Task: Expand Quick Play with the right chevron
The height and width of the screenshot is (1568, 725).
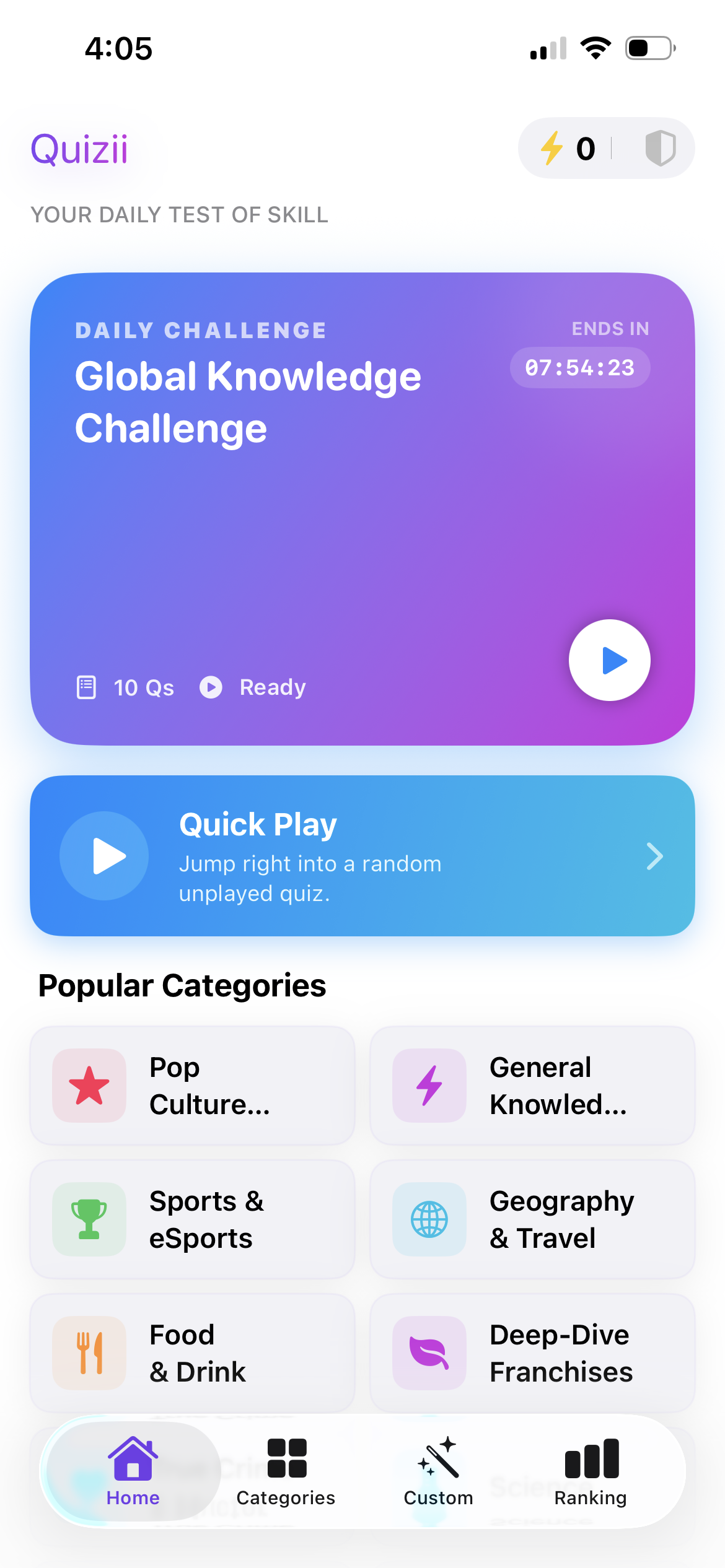Action: coord(655,856)
